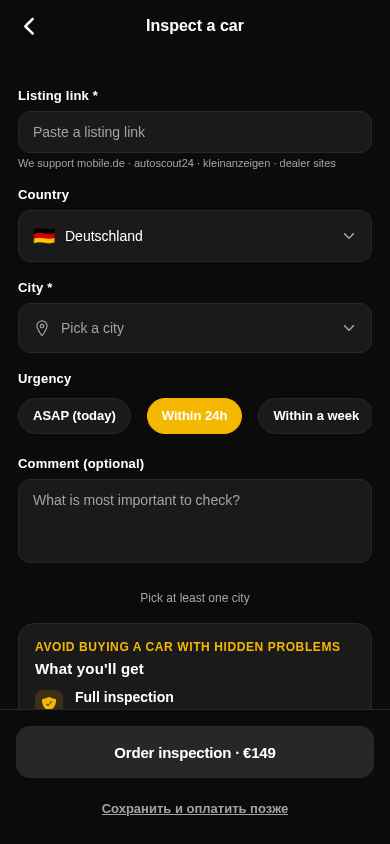Viewport: 390px width, 844px height.
Task: Tap the Сохранить и оплатить позже link
Action: pyautogui.click(x=195, y=809)
